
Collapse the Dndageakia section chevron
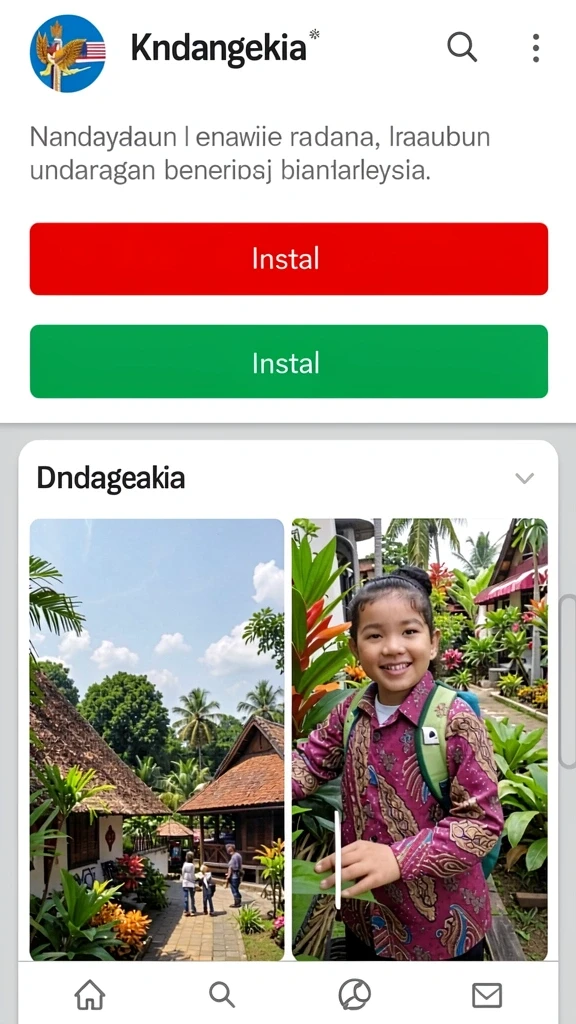524,478
